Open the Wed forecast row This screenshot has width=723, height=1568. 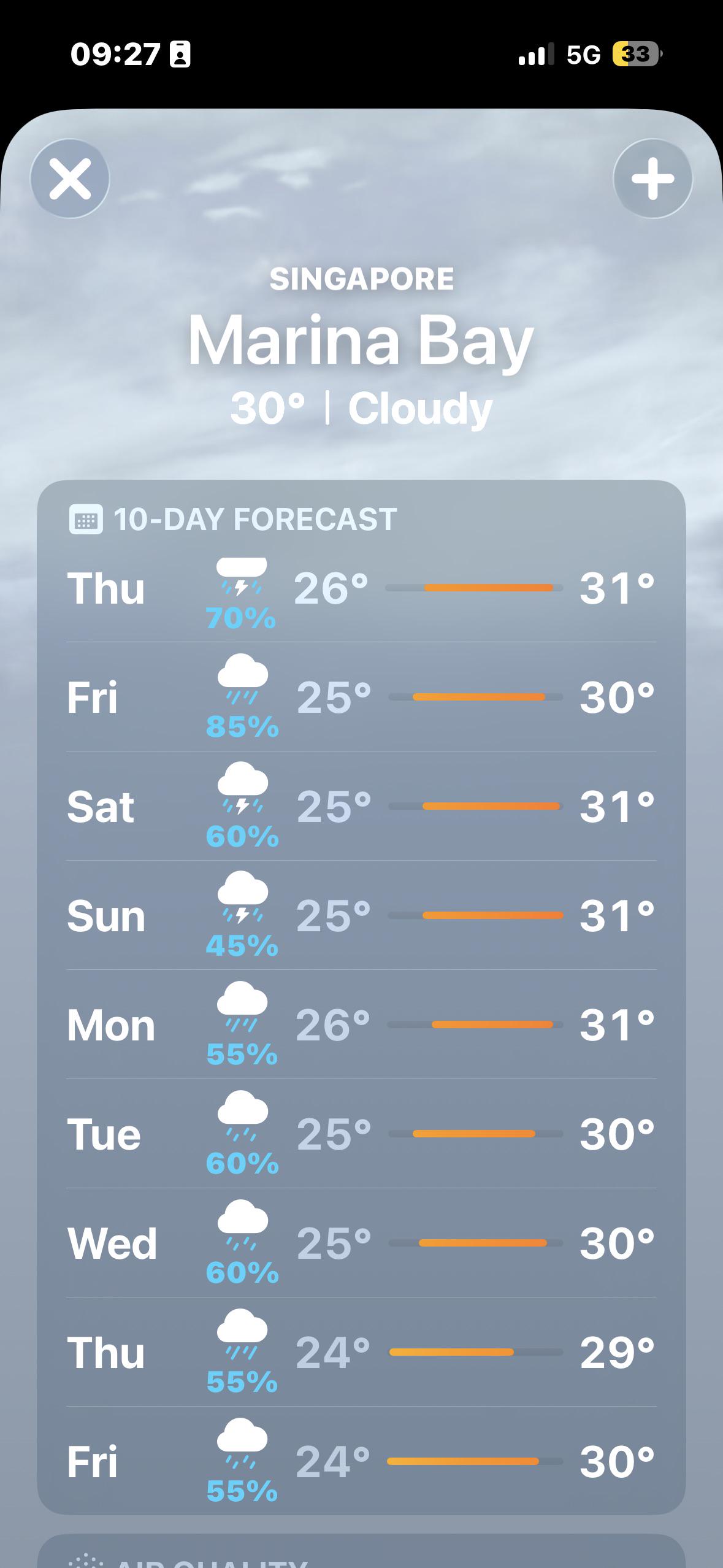pos(361,1243)
